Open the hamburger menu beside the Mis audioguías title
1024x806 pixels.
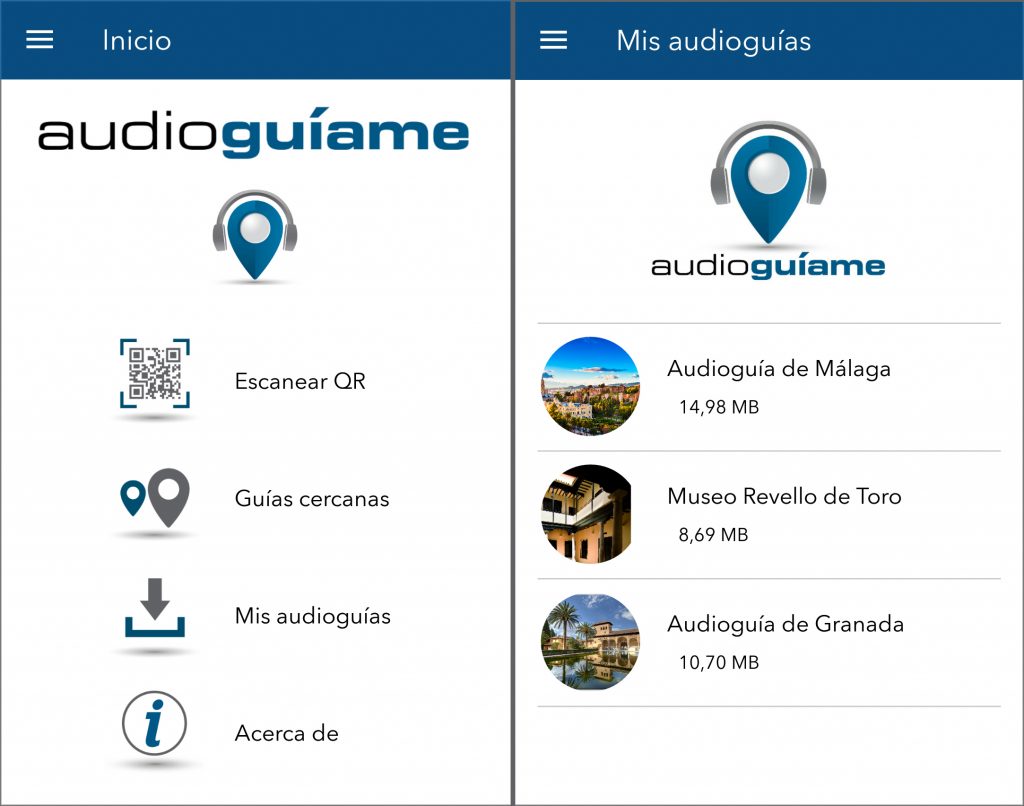tap(553, 40)
